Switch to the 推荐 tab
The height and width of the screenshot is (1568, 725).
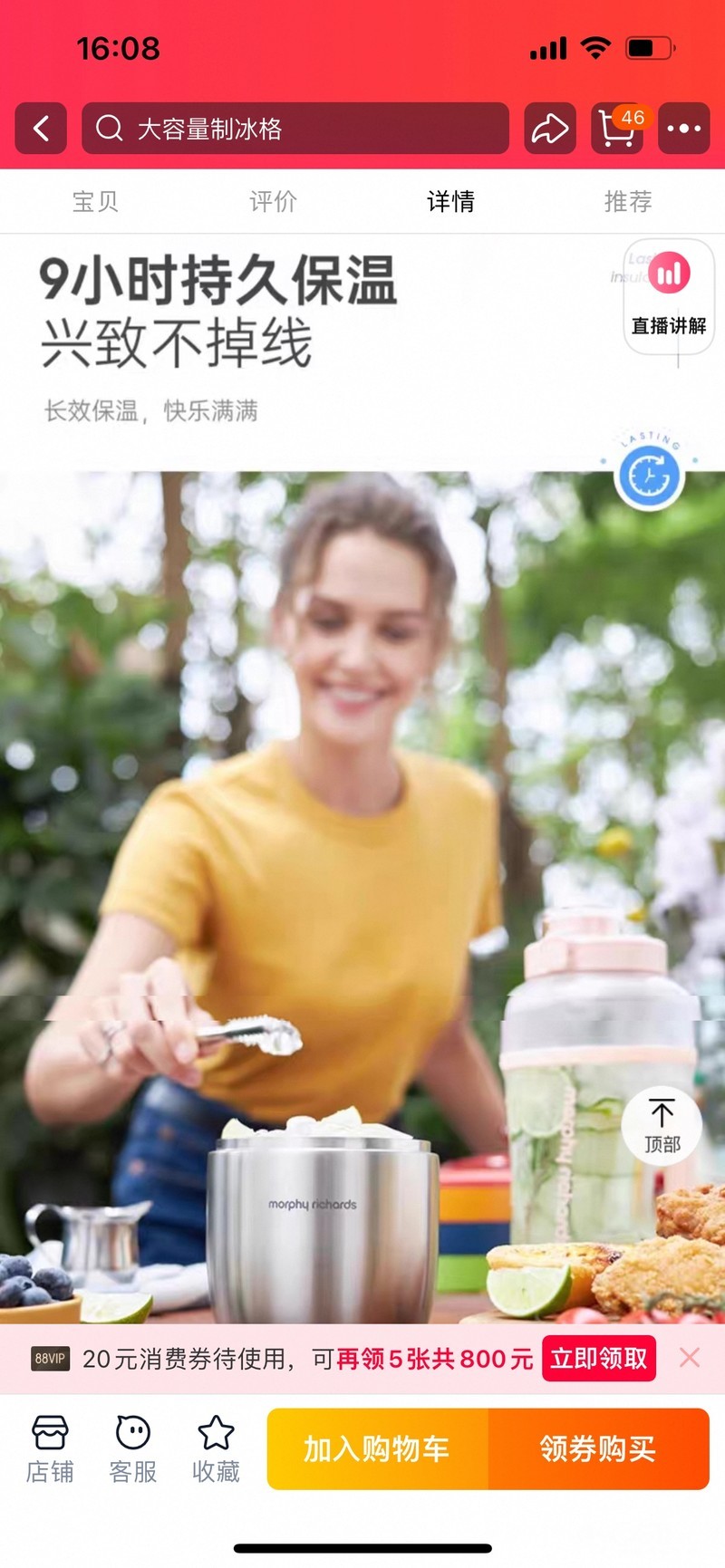(x=628, y=201)
